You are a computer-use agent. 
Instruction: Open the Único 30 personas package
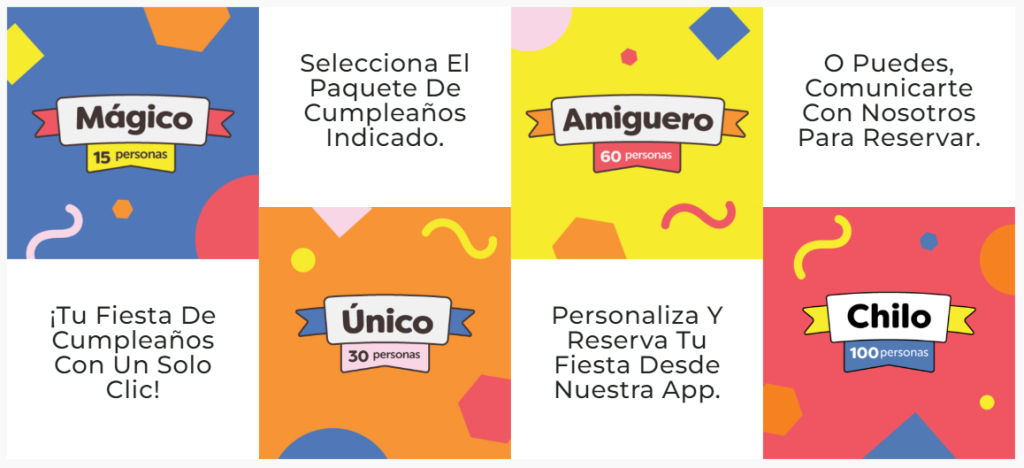point(385,332)
